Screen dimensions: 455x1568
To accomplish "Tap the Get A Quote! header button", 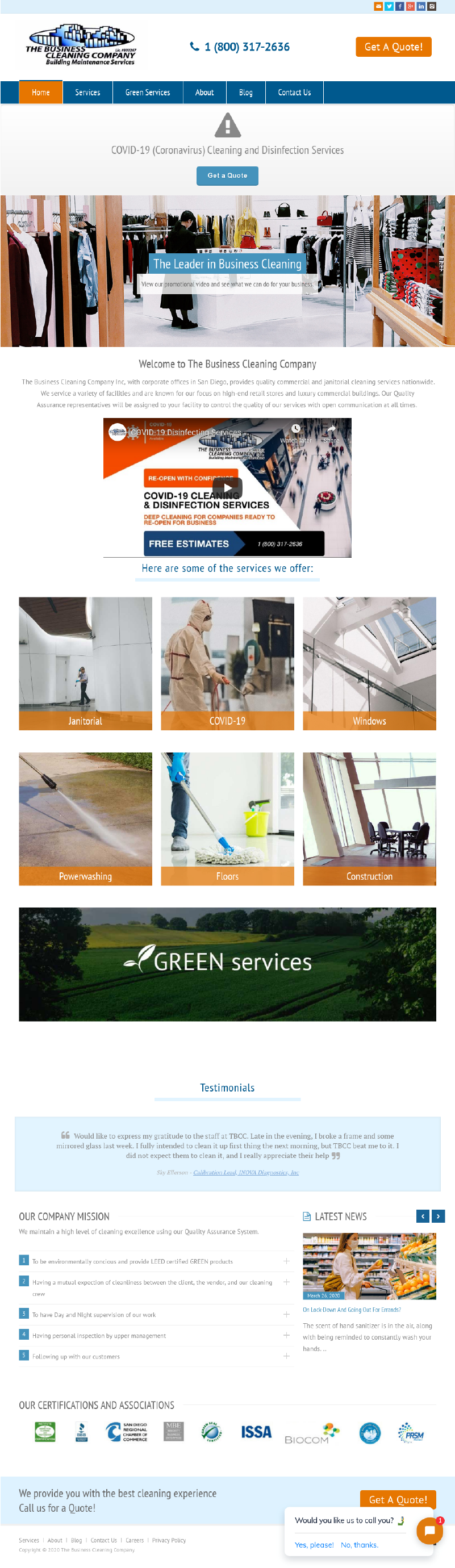I will tap(393, 47).
